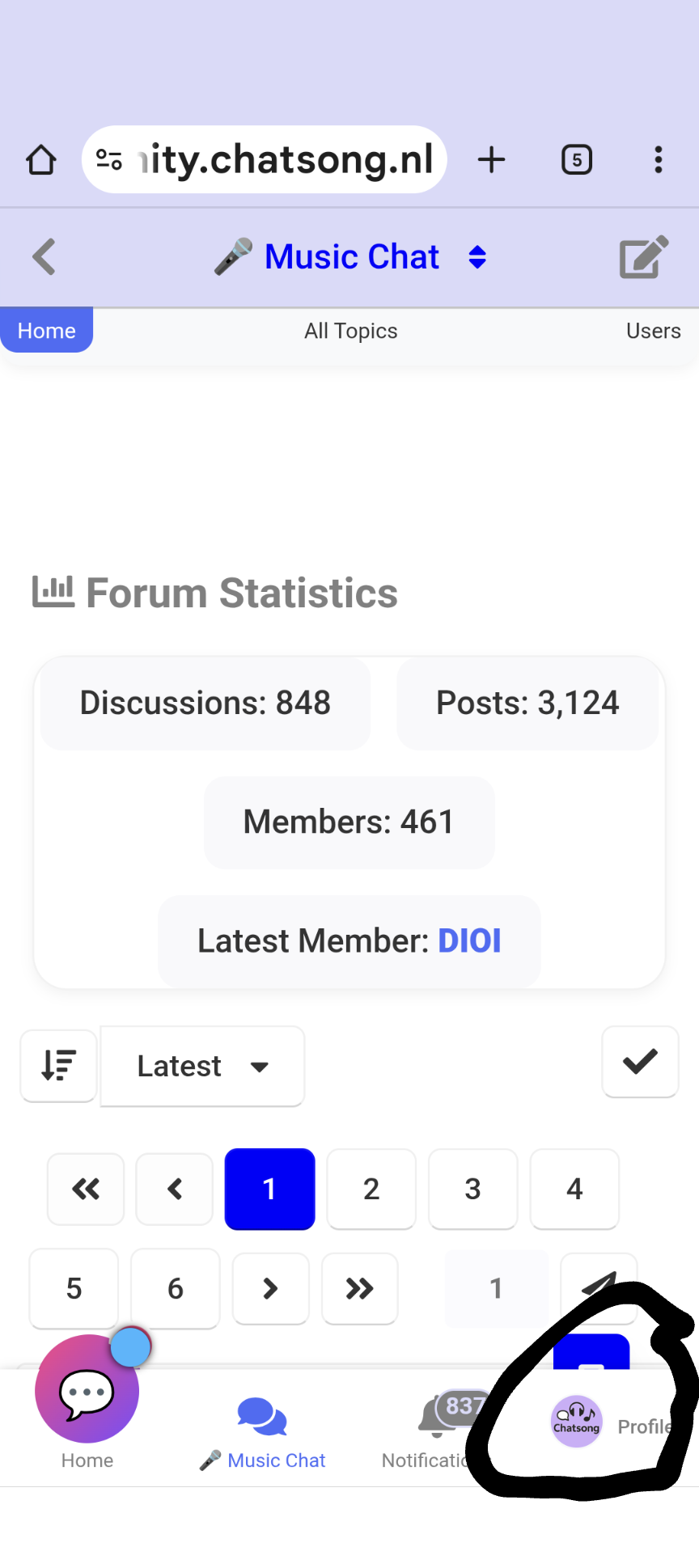Tap the page number input field

tap(496, 1288)
